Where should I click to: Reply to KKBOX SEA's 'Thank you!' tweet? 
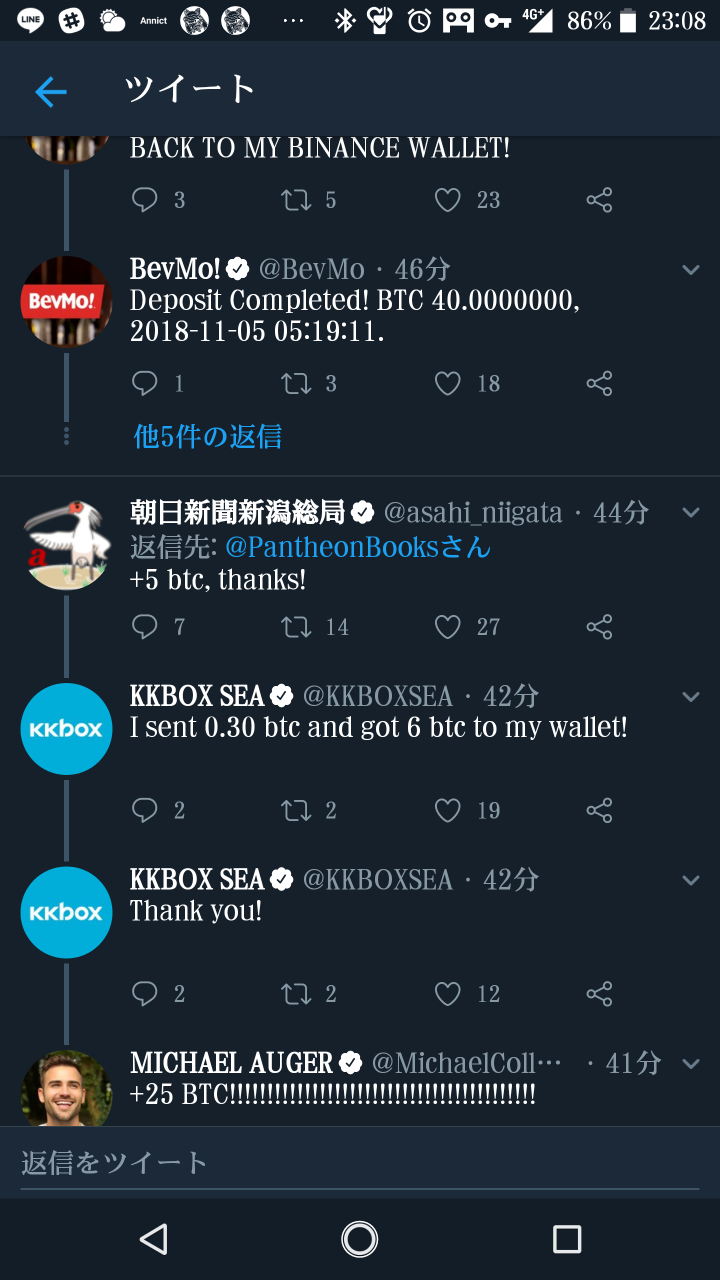(145, 993)
